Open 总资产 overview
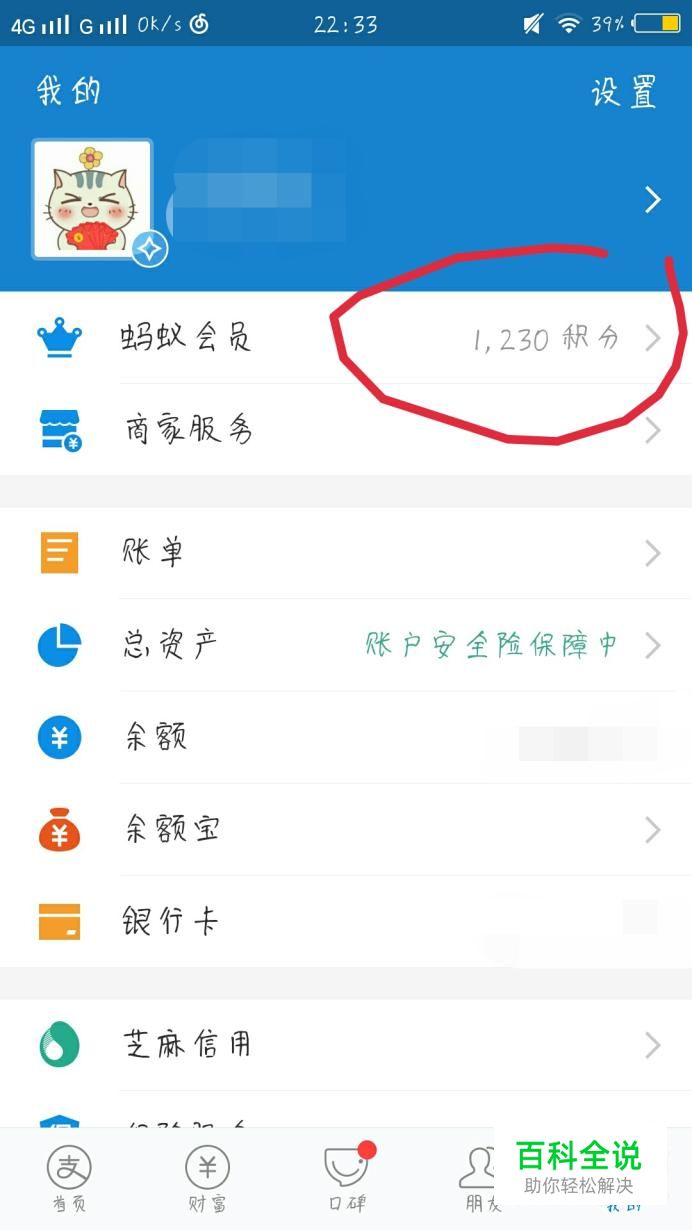This screenshot has width=692, height=1230. (x=345, y=645)
